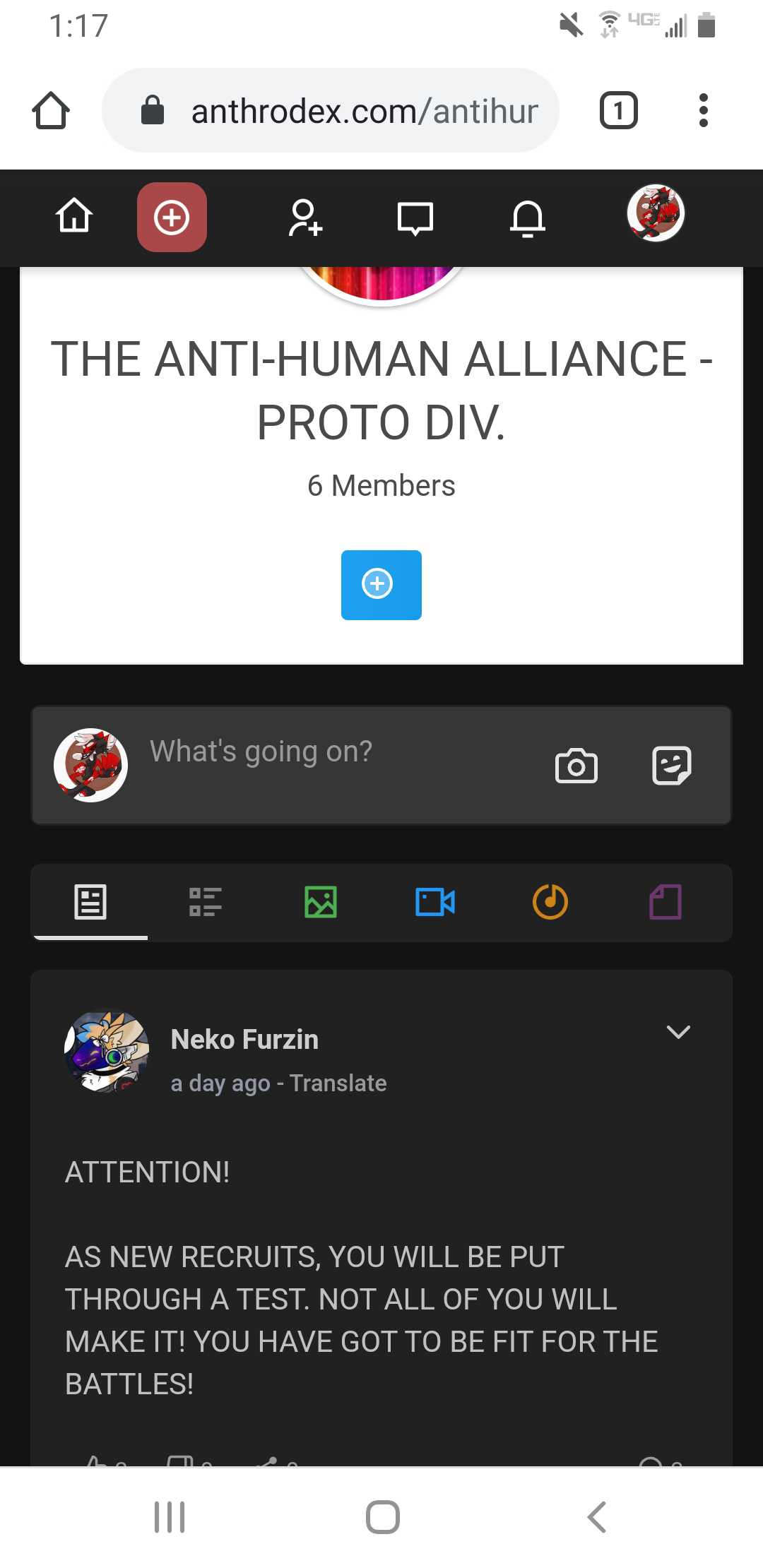Switch to the purple files tab
This screenshot has height=1568, width=763.
[x=666, y=902]
